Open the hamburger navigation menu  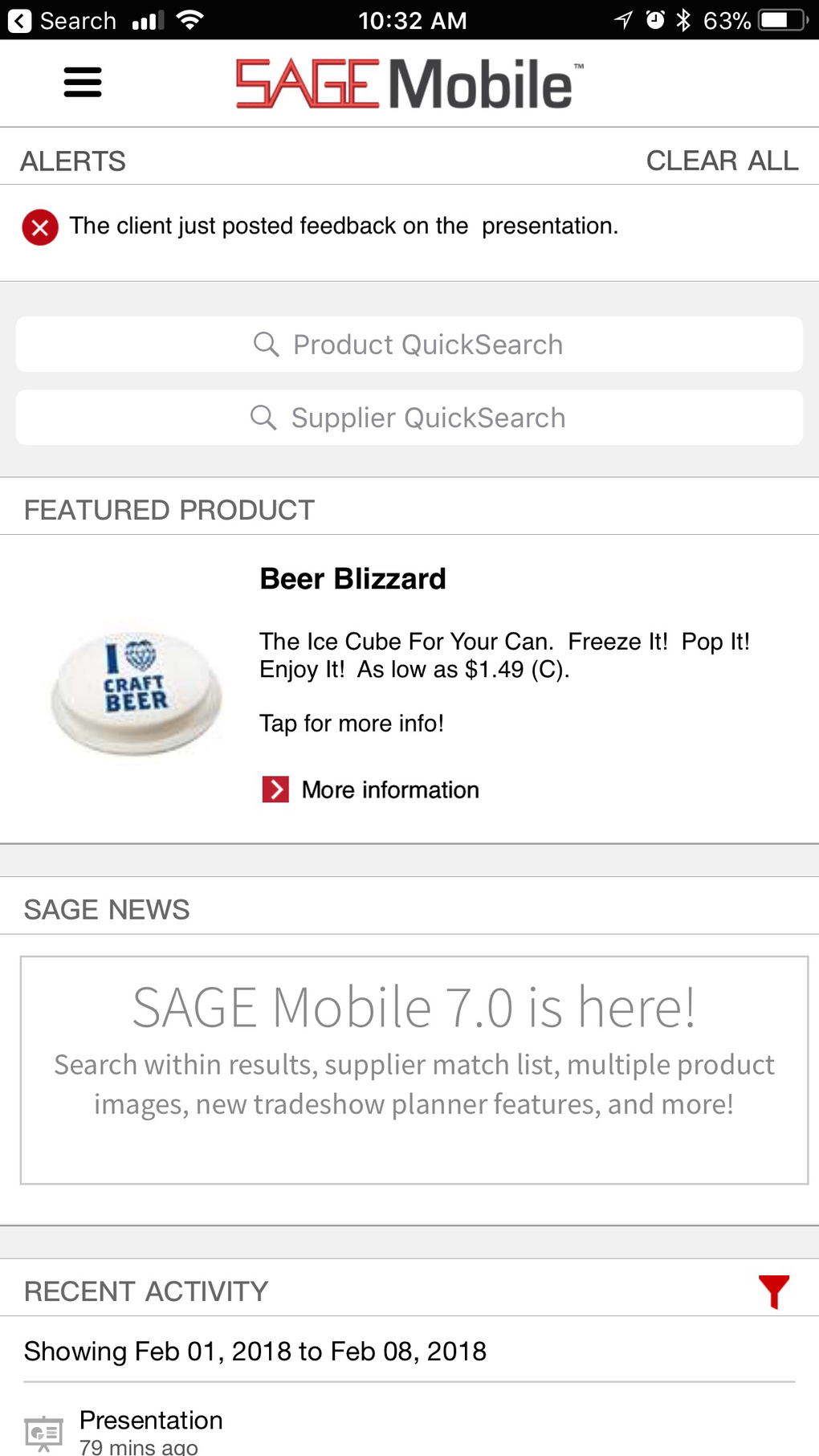(82, 82)
